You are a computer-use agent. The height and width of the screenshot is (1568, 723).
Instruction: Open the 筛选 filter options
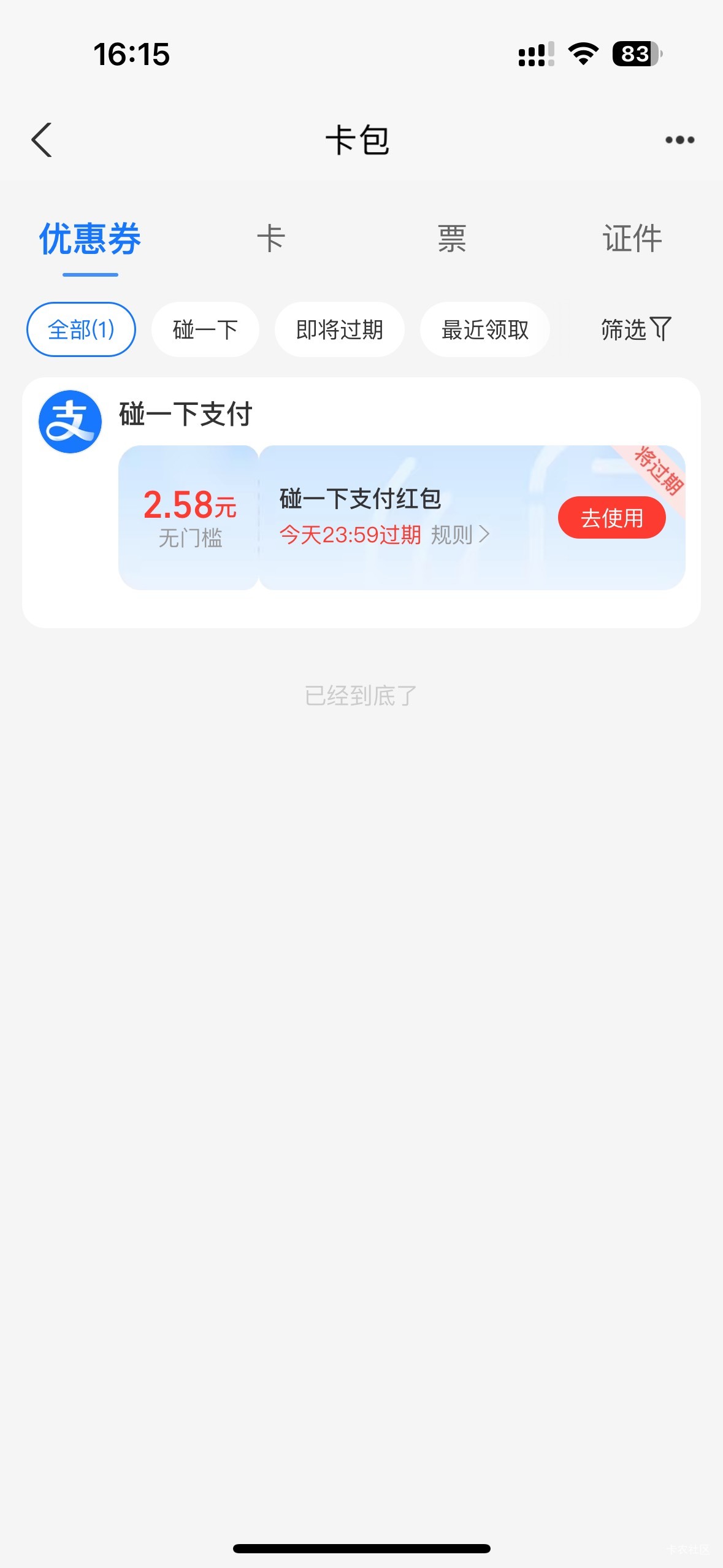click(x=636, y=329)
